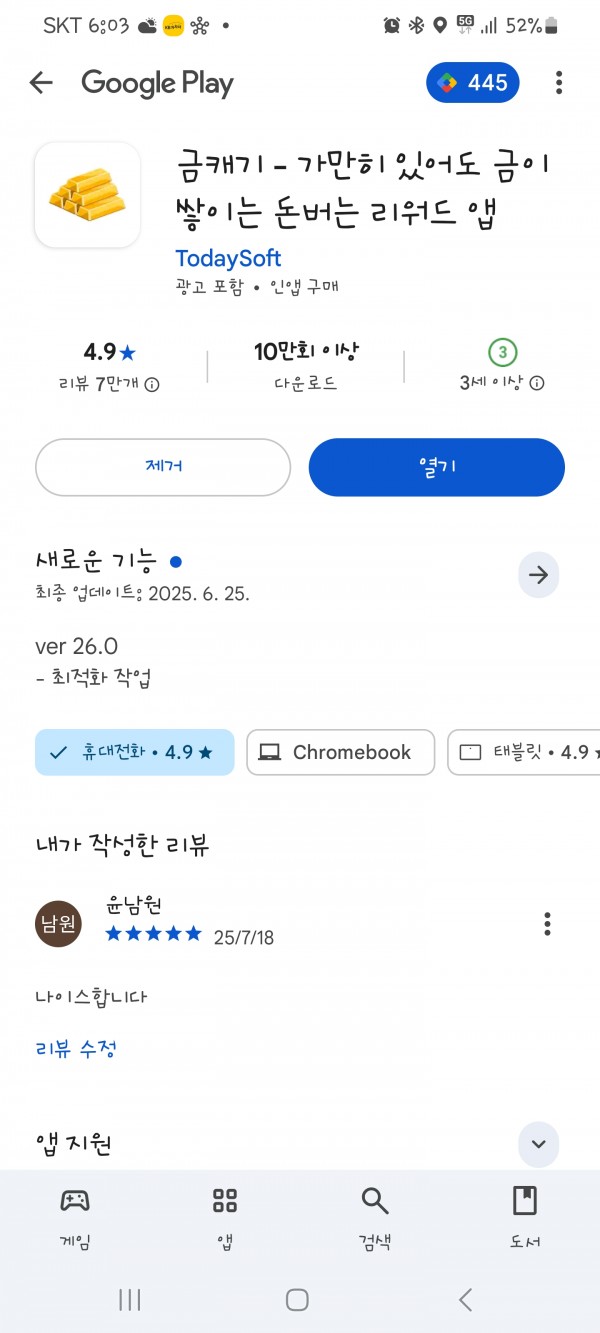Switch to the 검색 tab

coord(375,1218)
